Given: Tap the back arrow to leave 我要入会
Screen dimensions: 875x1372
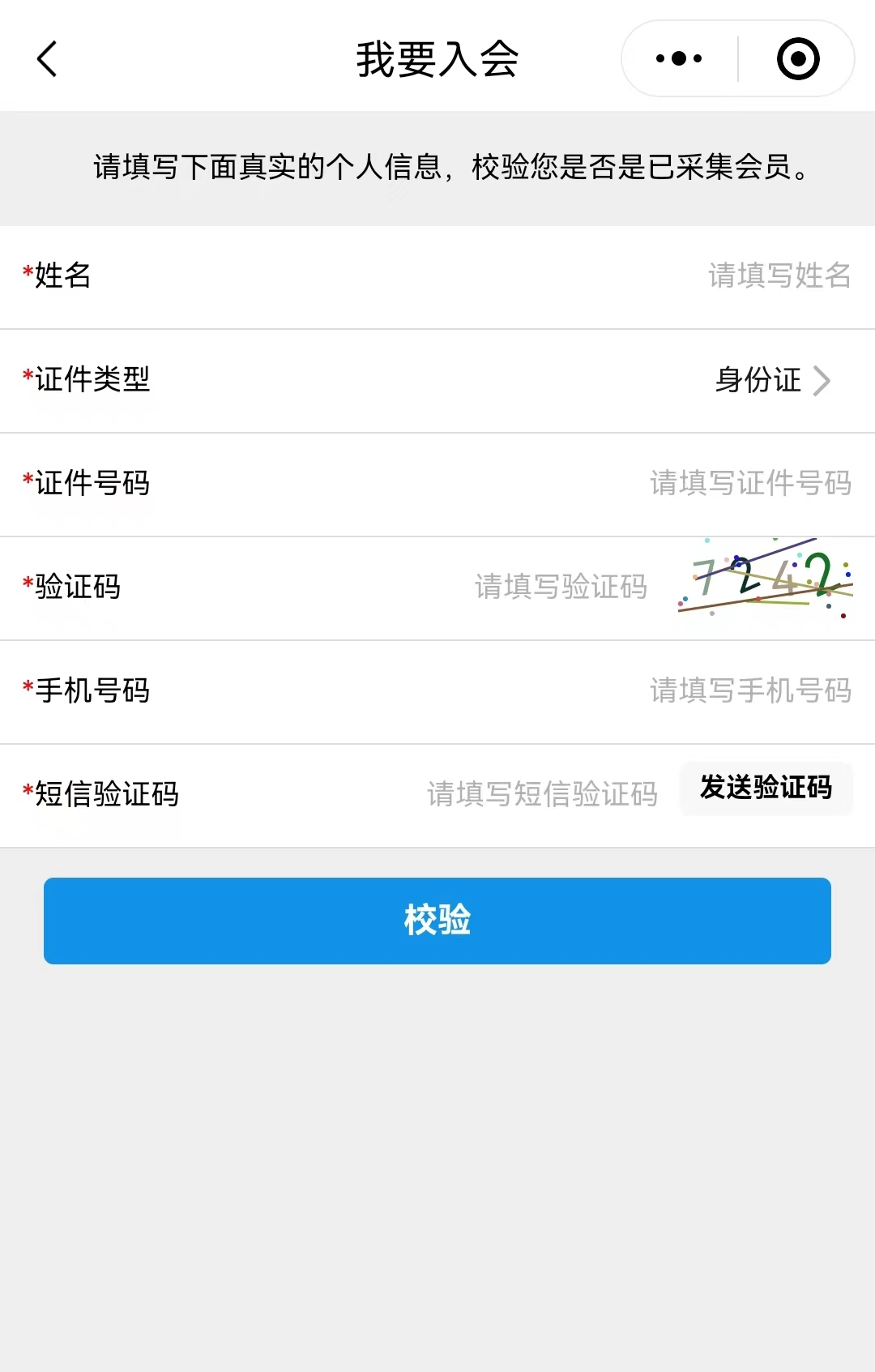Looking at the screenshot, I should 46,58.
